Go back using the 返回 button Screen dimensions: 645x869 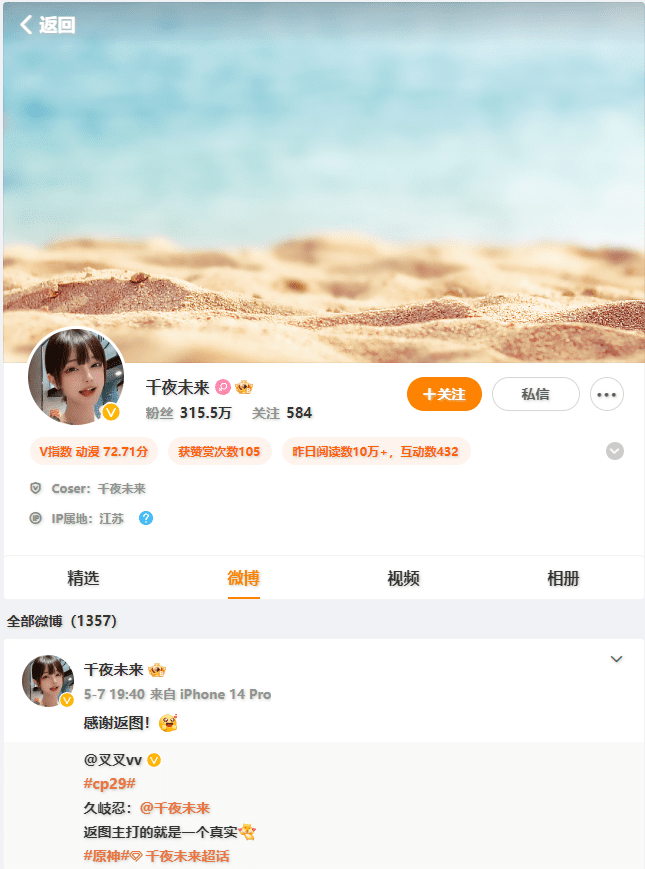pyautogui.click(x=47, y=25)
